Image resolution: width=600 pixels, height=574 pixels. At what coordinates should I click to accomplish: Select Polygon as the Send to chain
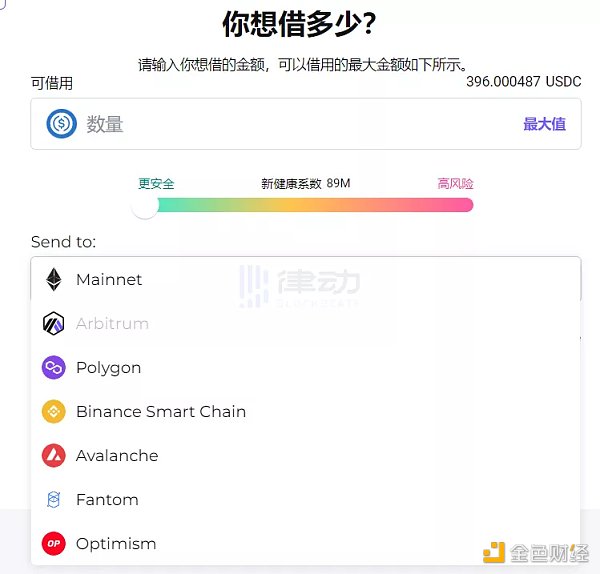tap(108, 367)
